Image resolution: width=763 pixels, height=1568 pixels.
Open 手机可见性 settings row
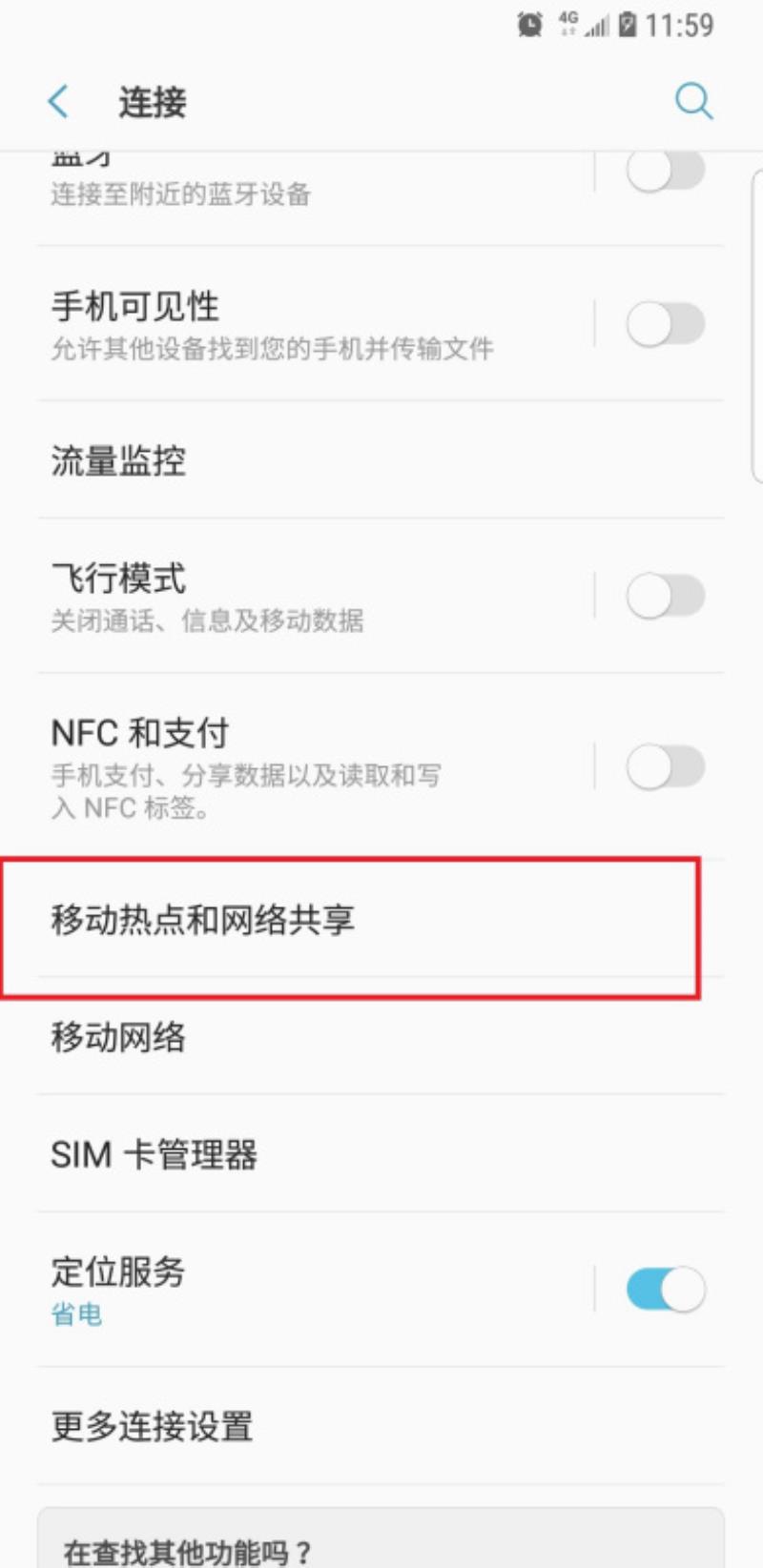pyautogui.click(x=315, y=324)
